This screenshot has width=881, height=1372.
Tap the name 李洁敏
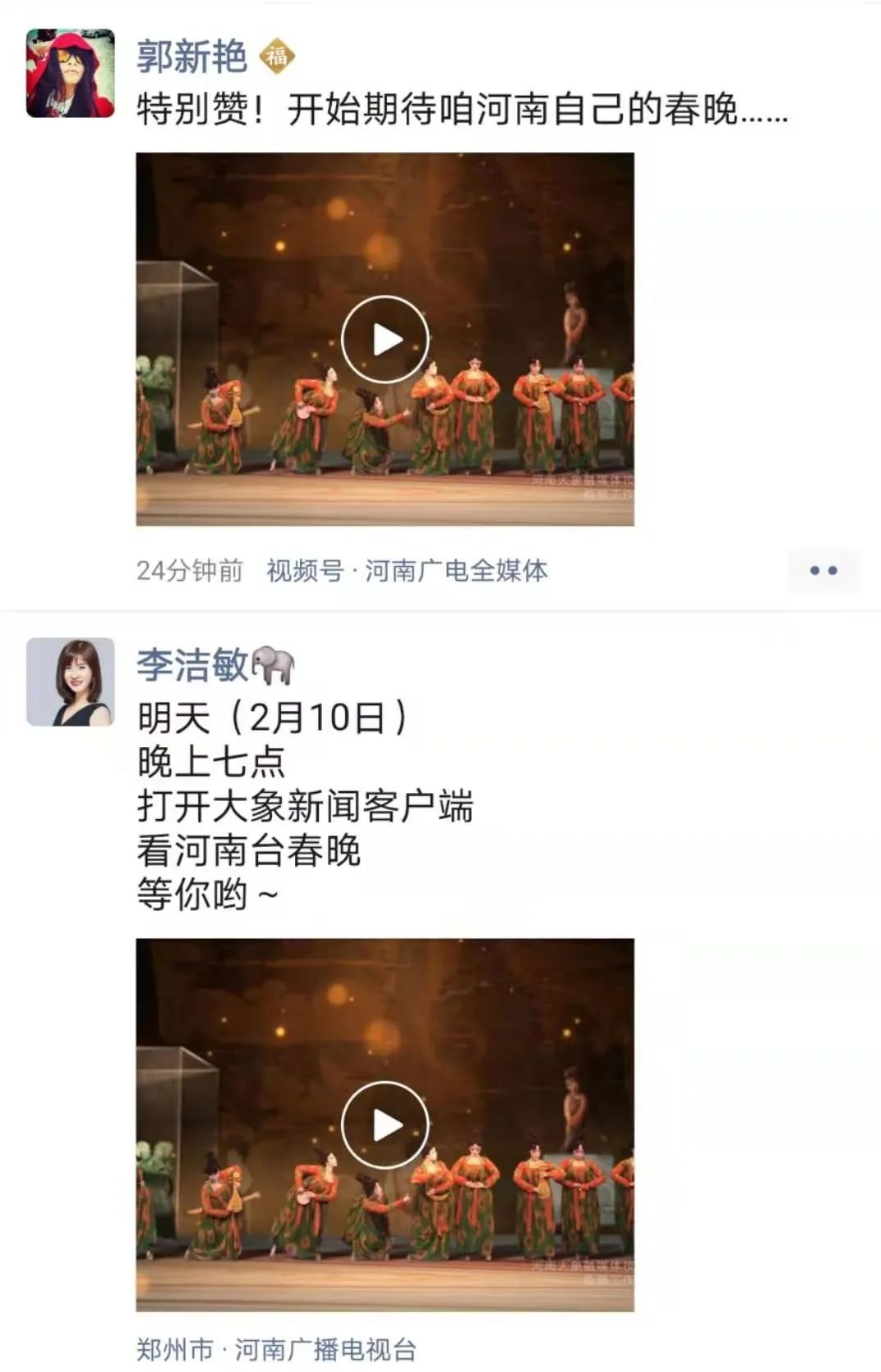pos(192,664)
